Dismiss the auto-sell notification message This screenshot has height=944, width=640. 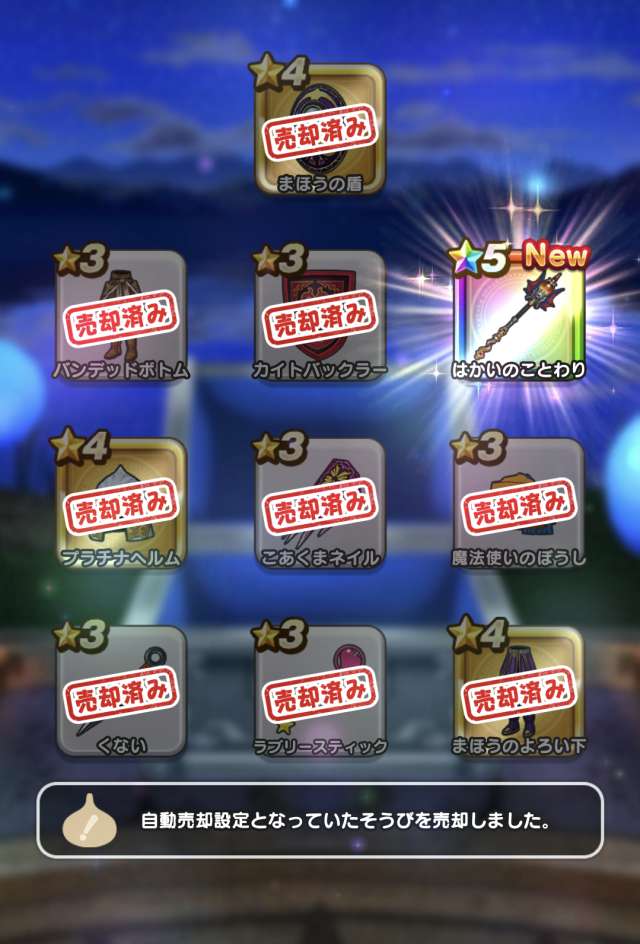point(320,820)
